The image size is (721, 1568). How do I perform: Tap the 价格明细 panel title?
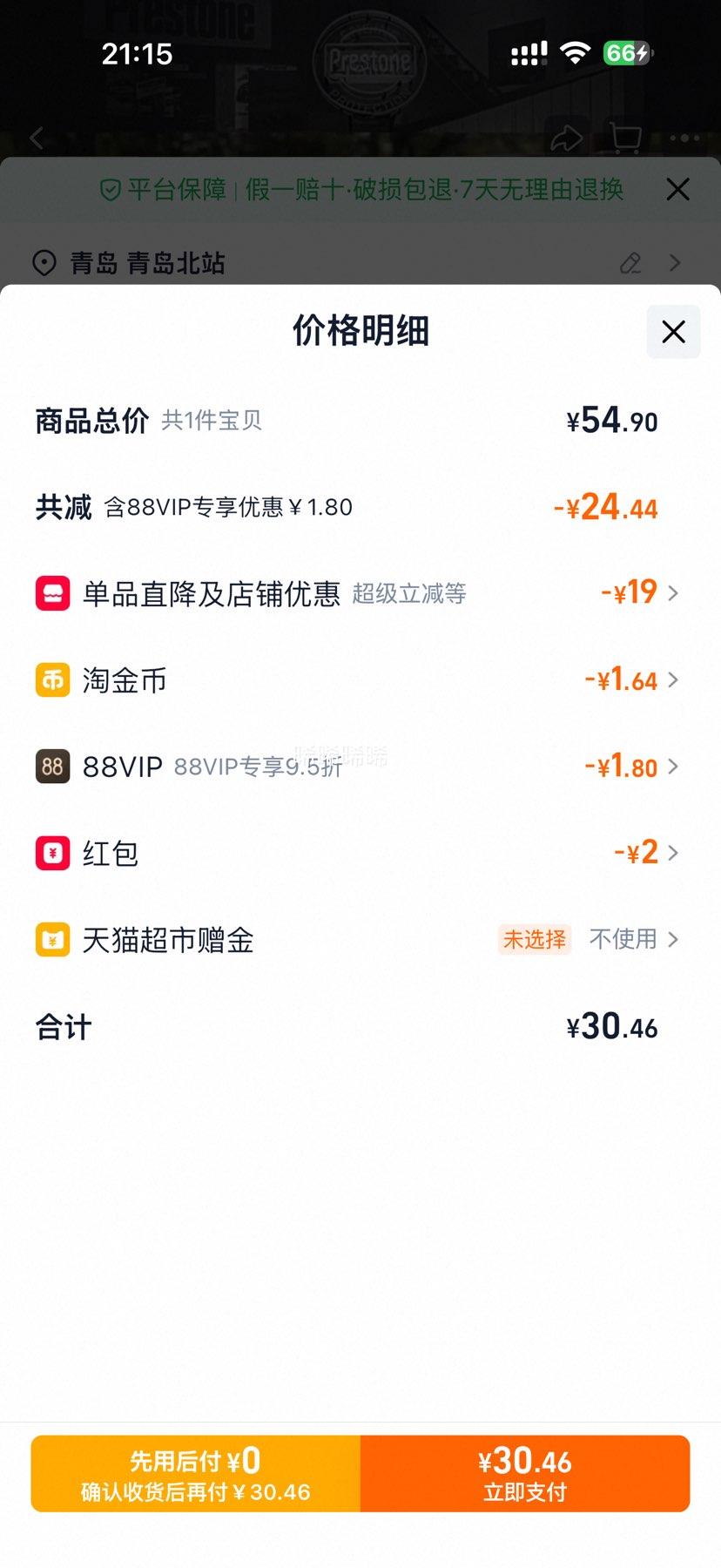pyautogui.click(x=360, y=331)
